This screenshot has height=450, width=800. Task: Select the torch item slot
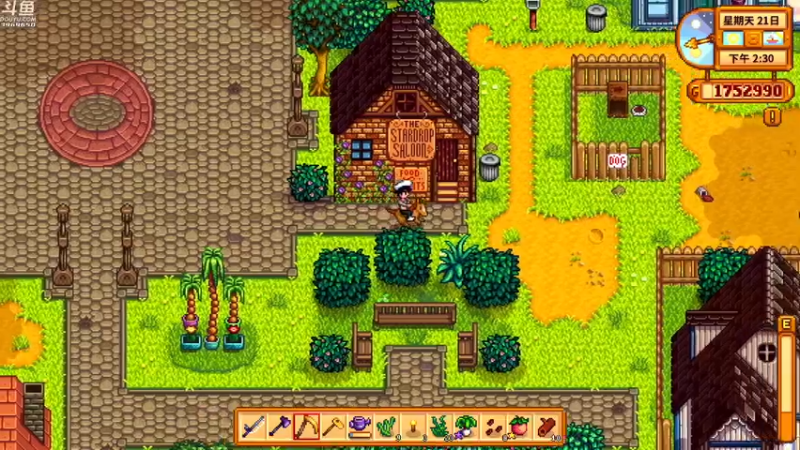pos(412,427)
